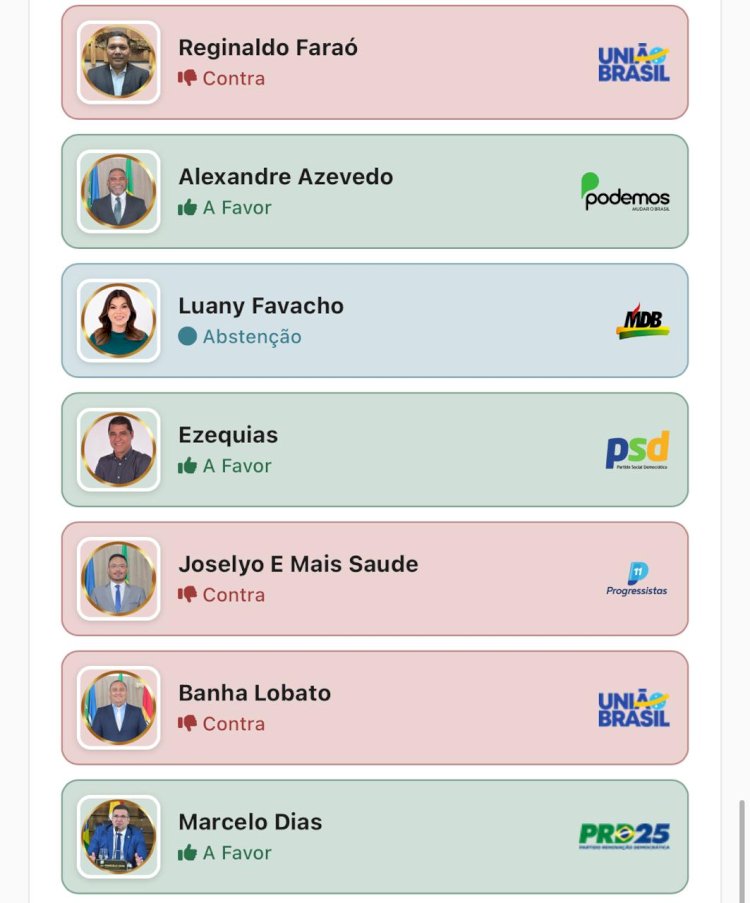Open Marcelo Dias's vote card

pos(375,836)
